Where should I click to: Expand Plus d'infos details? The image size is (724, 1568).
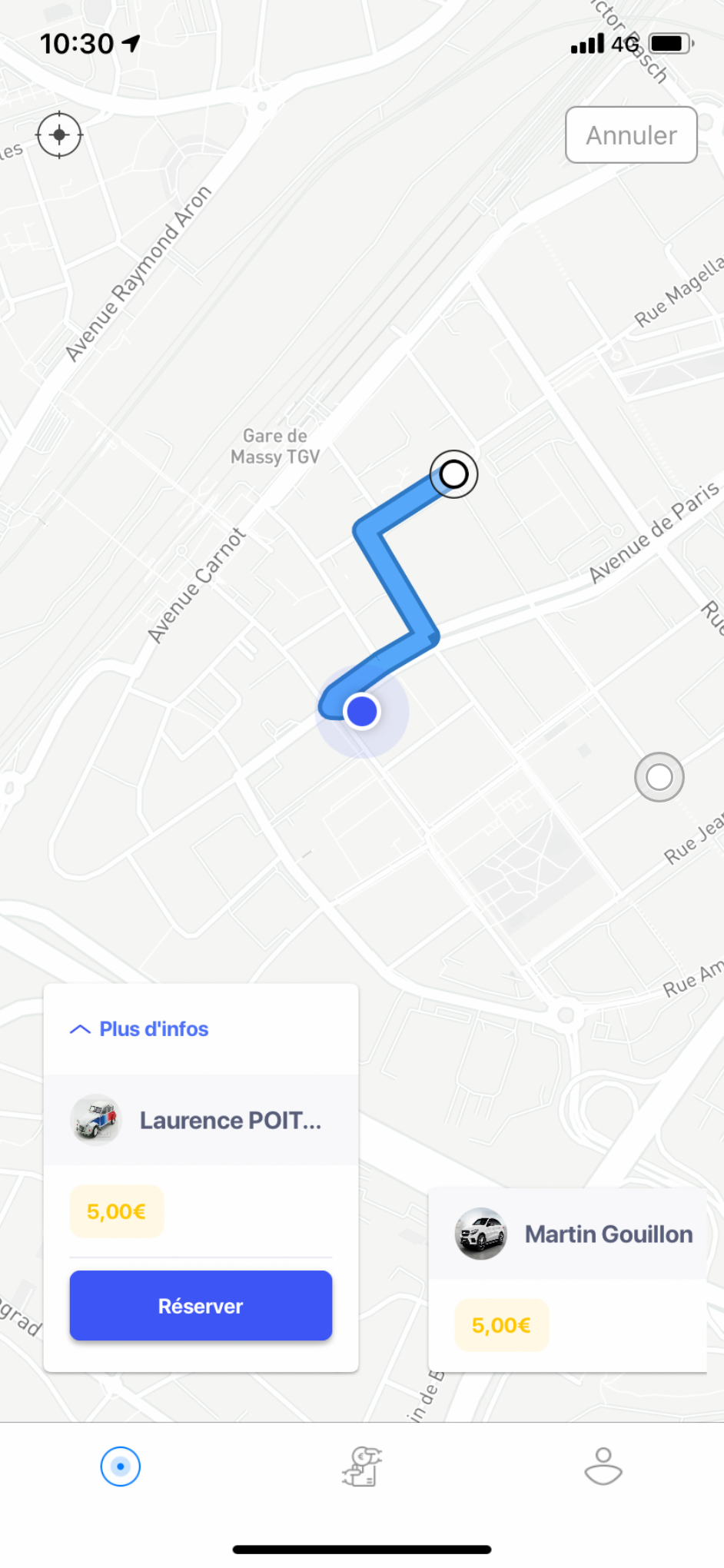click(x=140, y=1029)
